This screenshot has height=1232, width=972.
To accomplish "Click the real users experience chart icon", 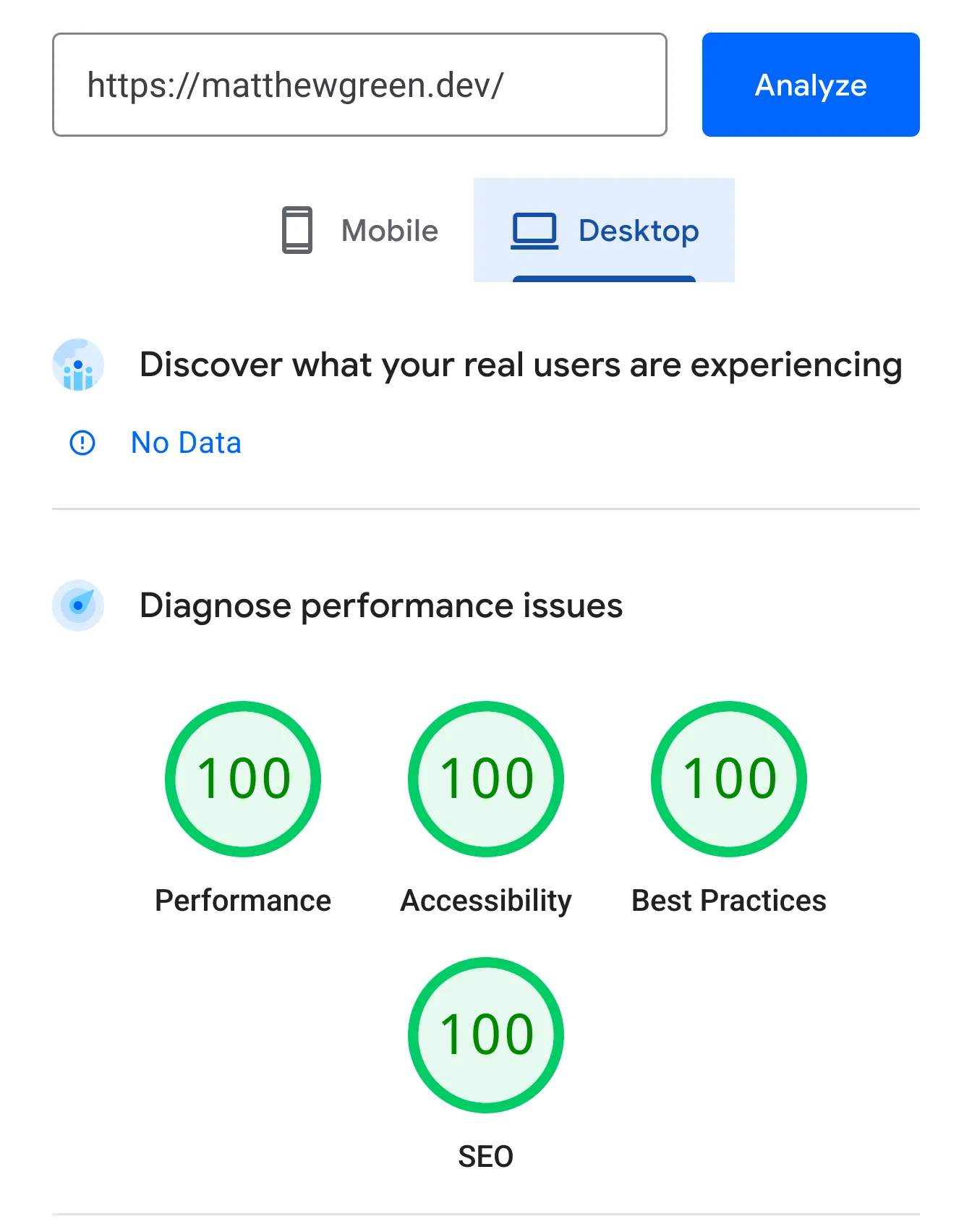I will pos(78,365).
